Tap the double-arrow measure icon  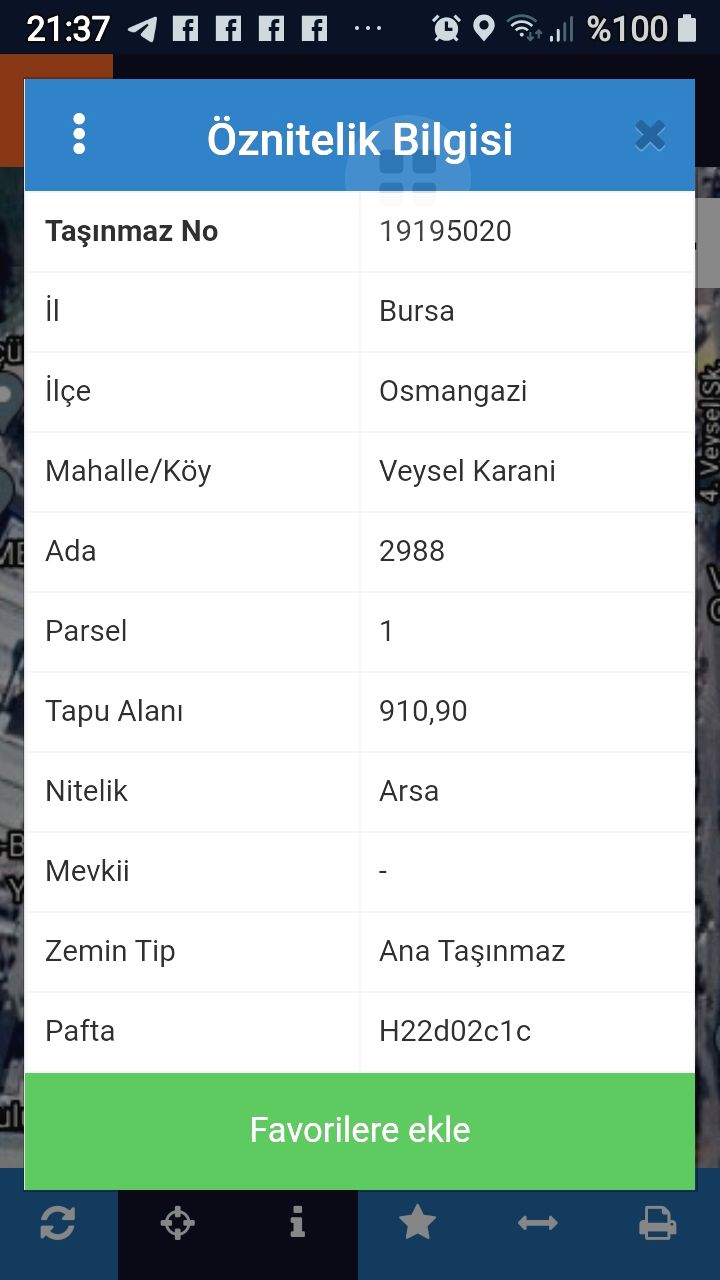[x=537, y=1223]
